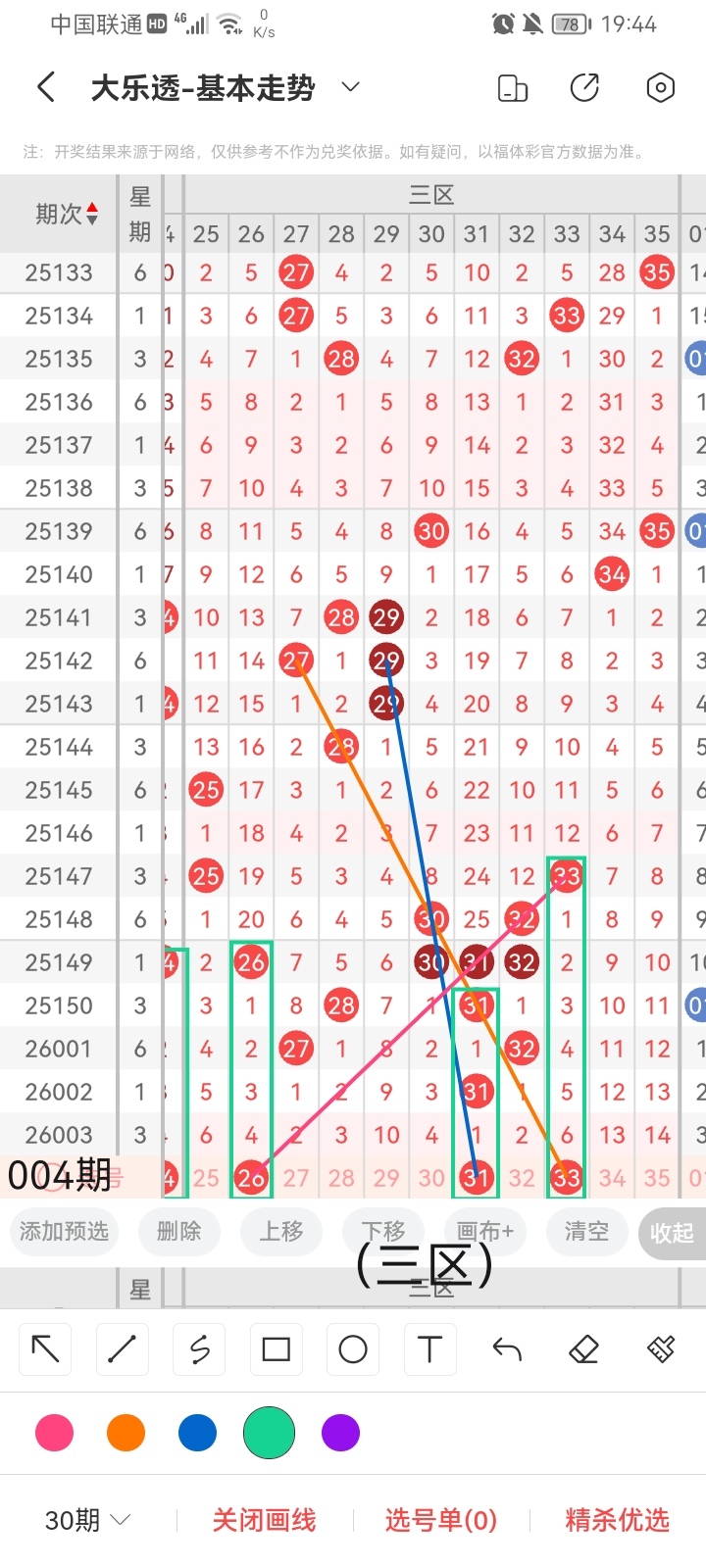Tap 添加预选 button
This screenshot has height=1568, width=706.
(x=64, y=1231)
